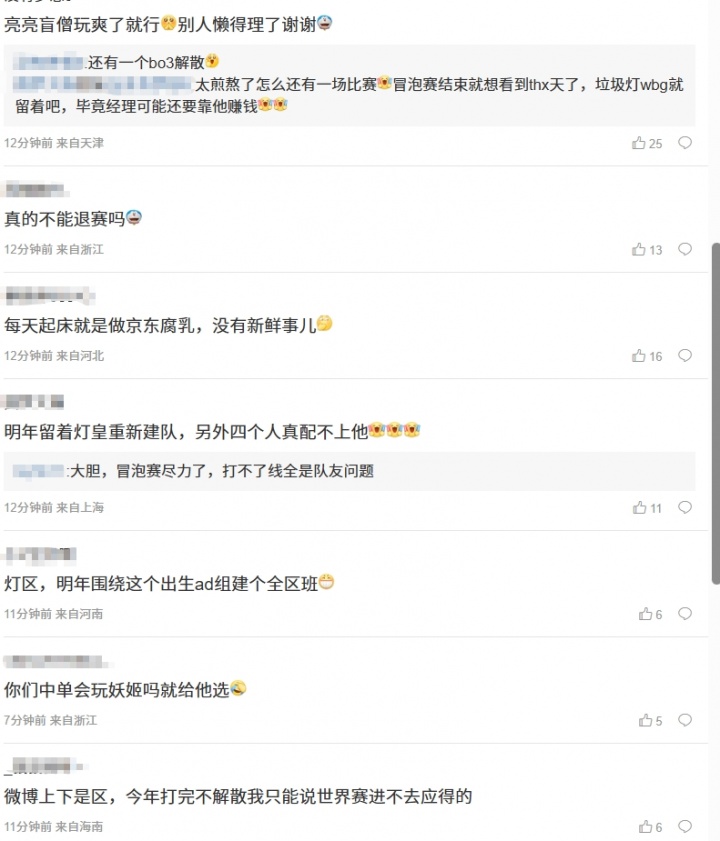Like the comment about 妖姬
The height and width of the screenshot is (841, 720).
click(x=645, y=721)
